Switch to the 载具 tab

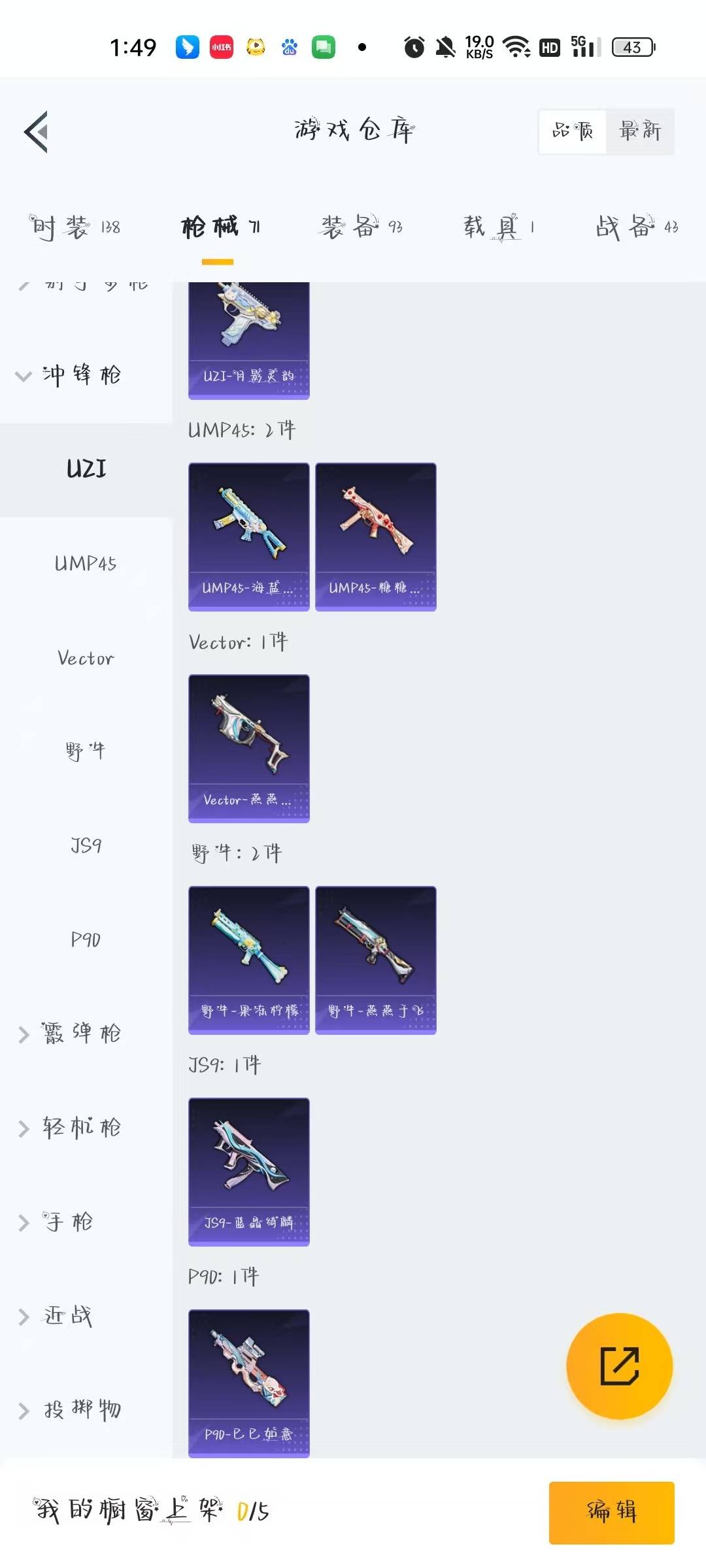pyautogui.click(x=499, y=227)
